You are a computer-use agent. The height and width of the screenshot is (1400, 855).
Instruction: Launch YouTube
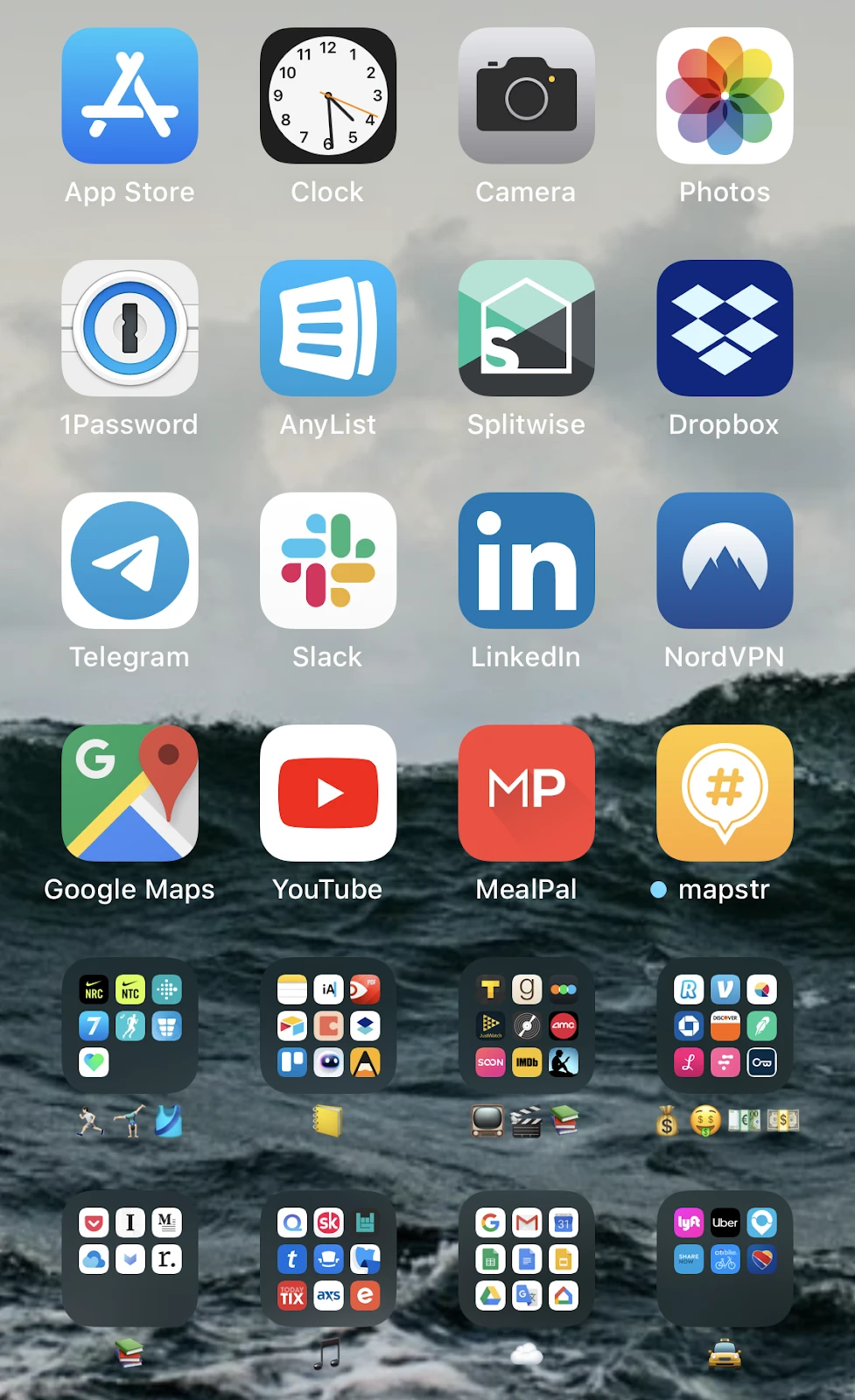coord(327,793)
